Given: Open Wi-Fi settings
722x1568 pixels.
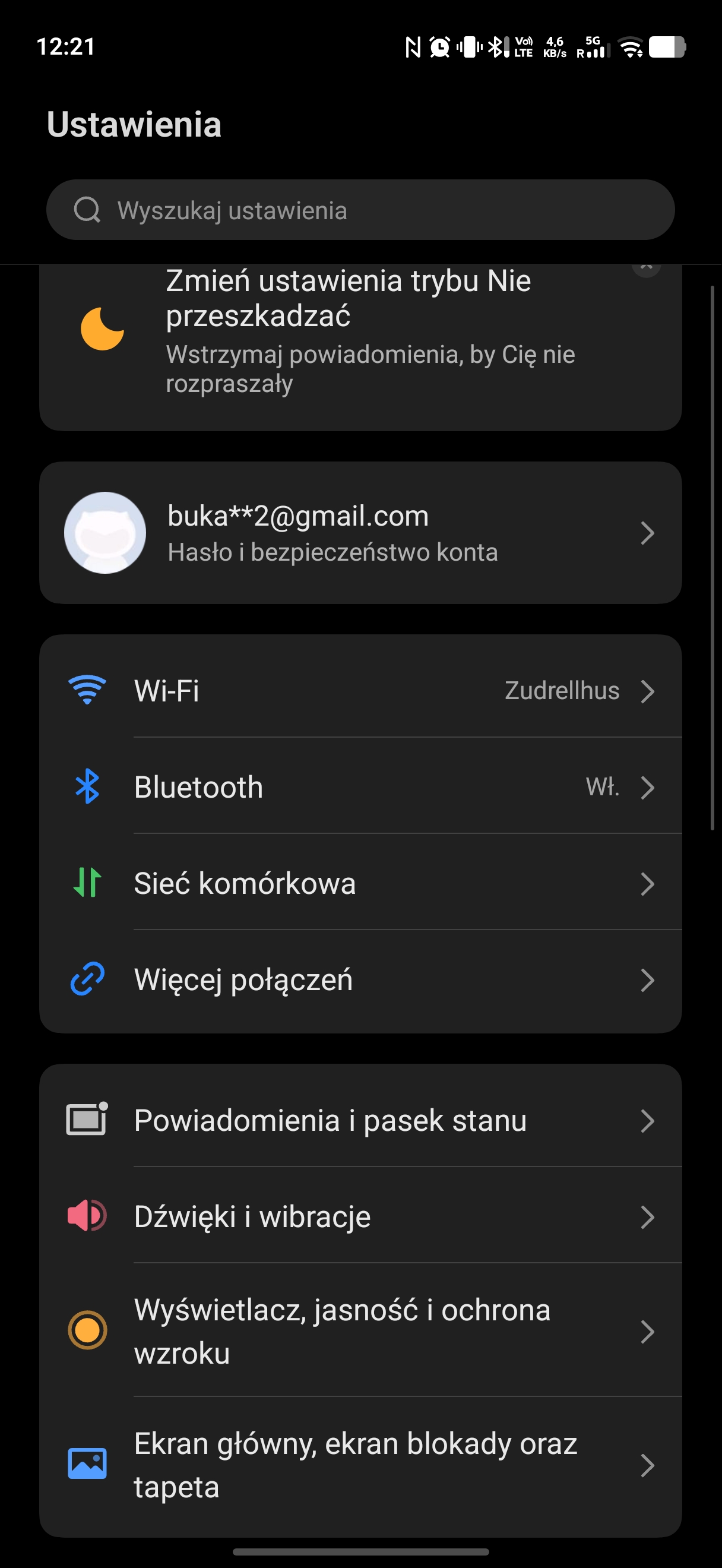Looking at the screenshot, I should point(360,691).
